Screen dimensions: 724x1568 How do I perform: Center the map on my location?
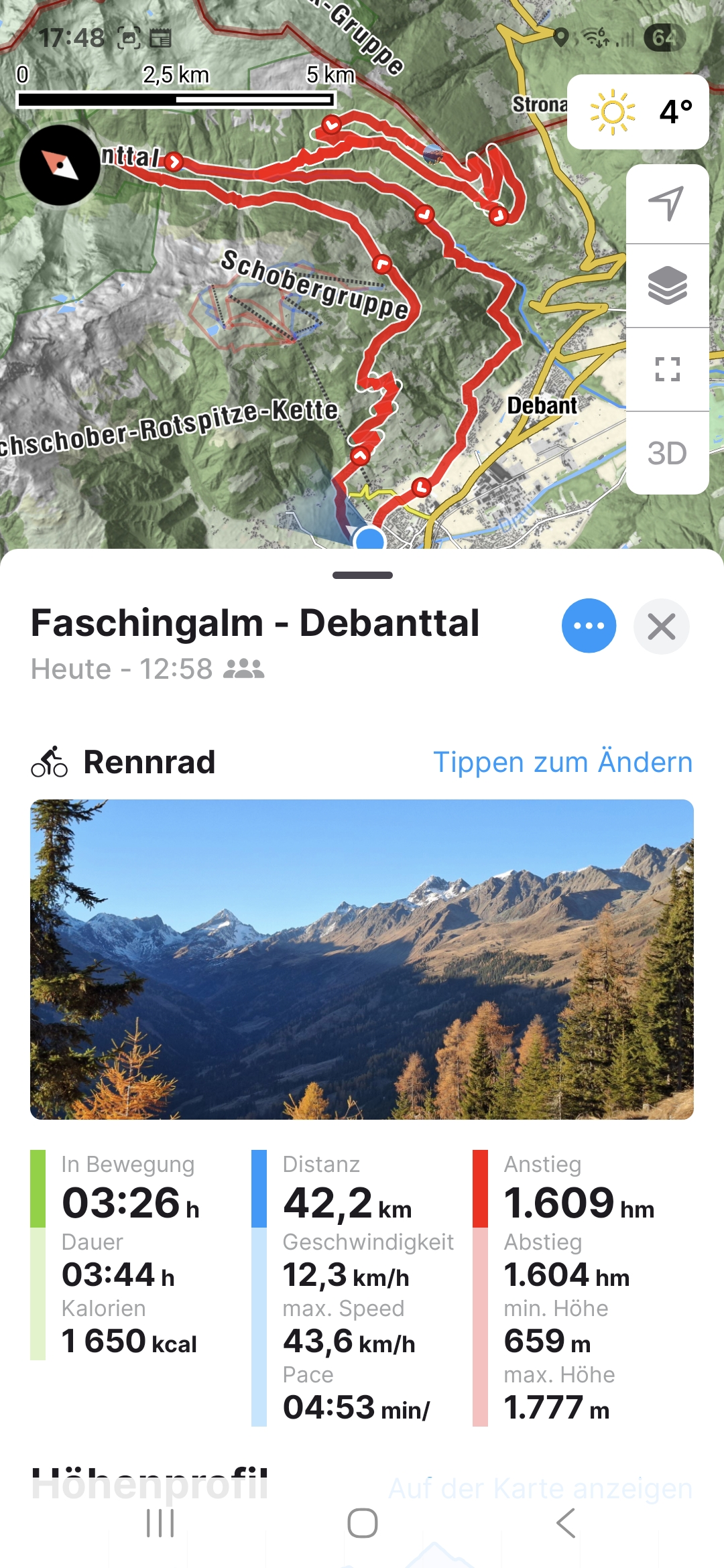click(x=667, y=204)
